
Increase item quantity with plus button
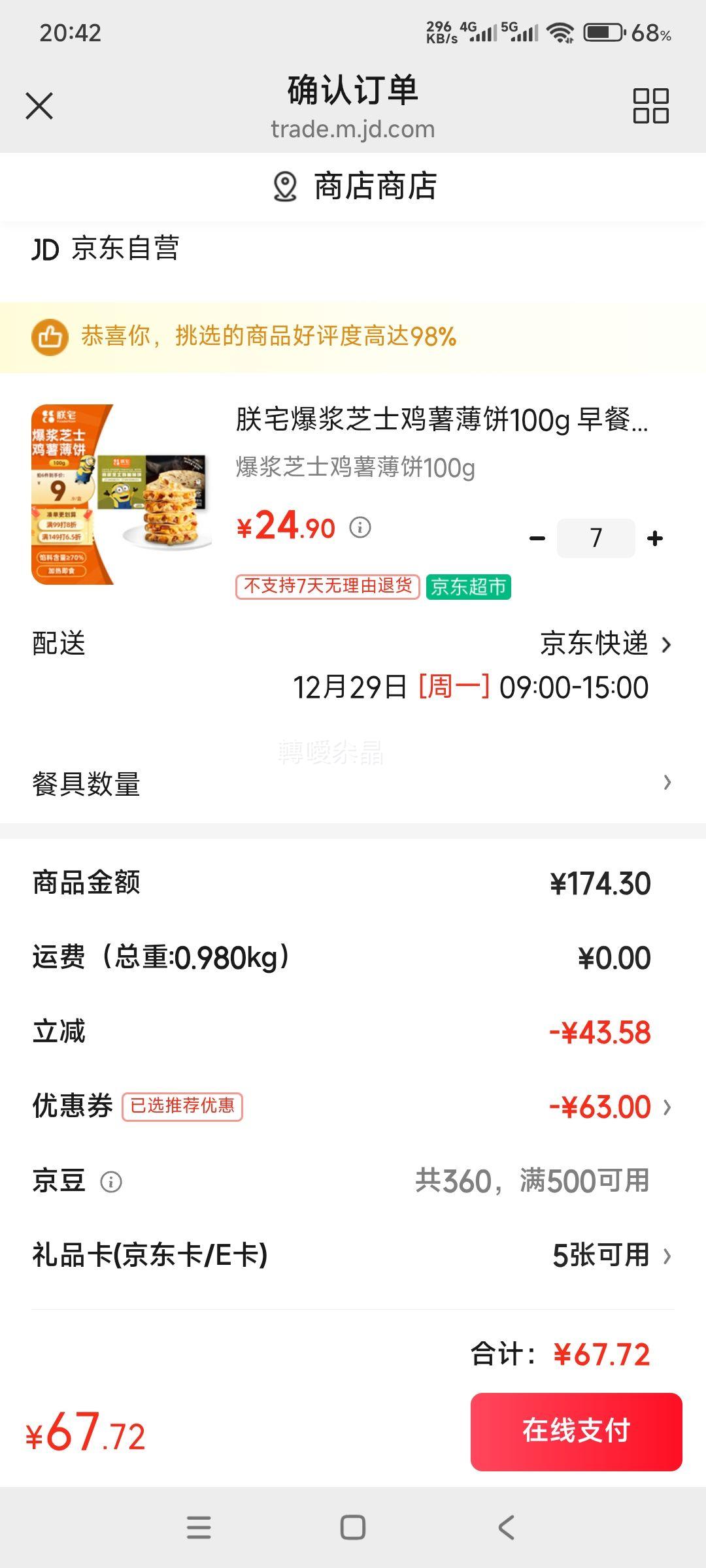(x=652, y=538)
